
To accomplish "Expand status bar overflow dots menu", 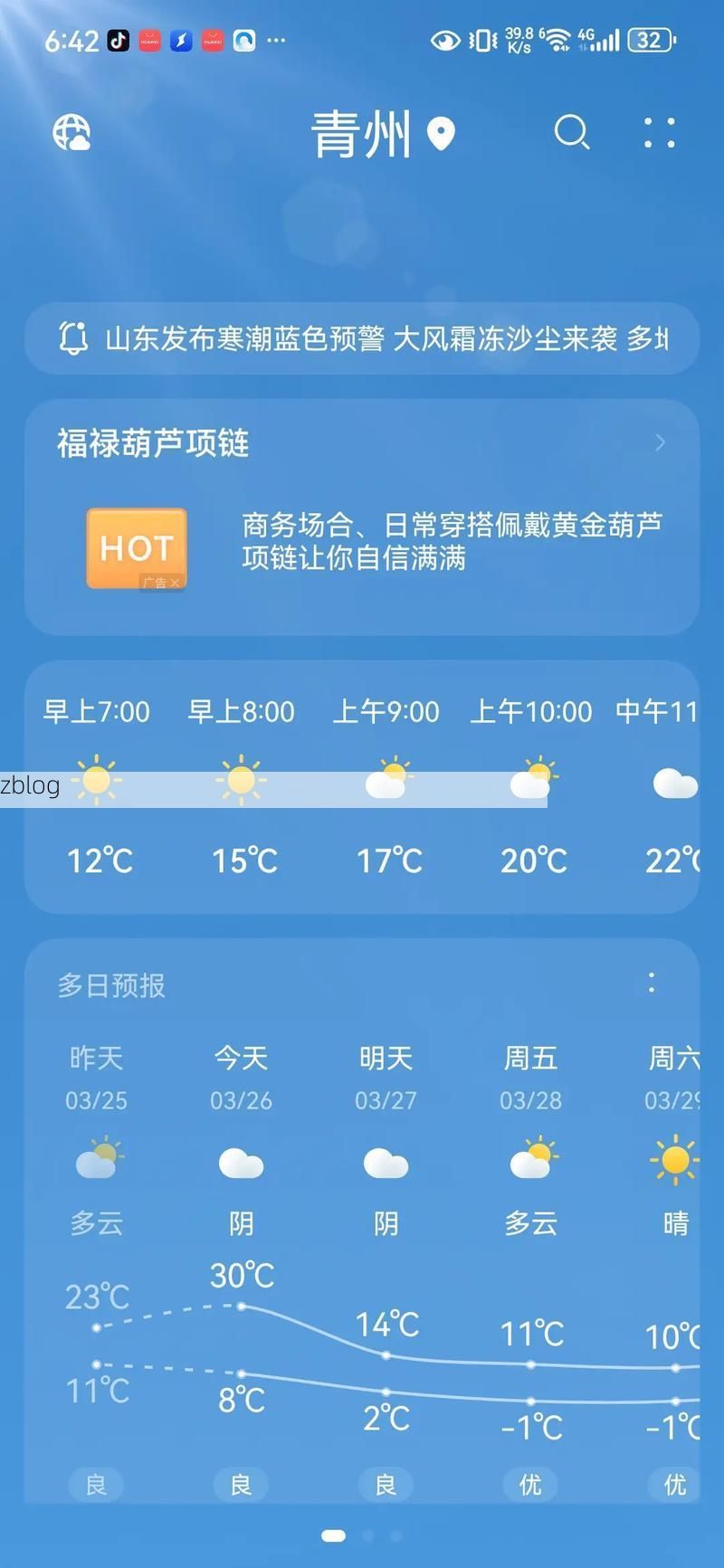I will click(276, 40).
